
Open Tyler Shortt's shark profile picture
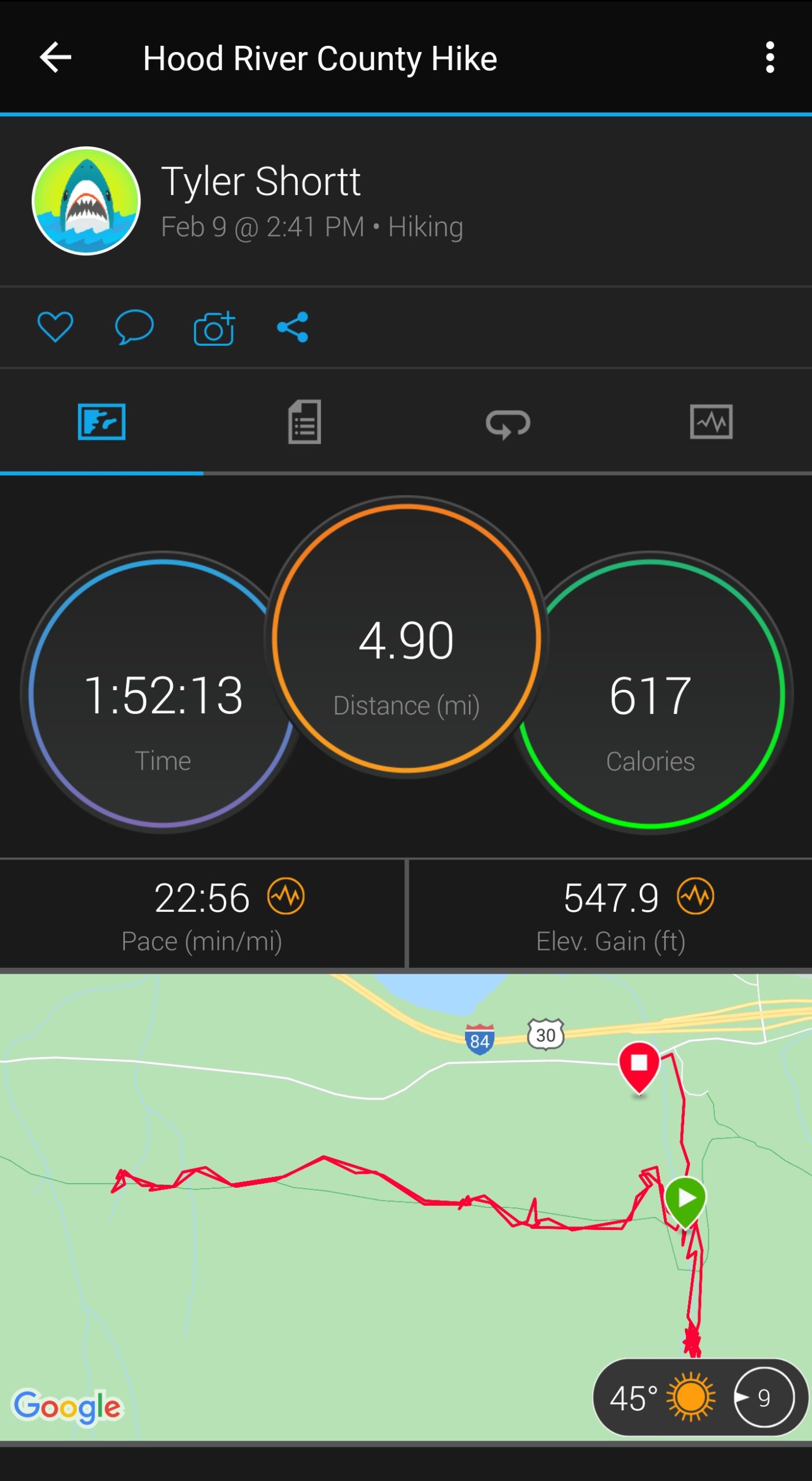[86, 201]
